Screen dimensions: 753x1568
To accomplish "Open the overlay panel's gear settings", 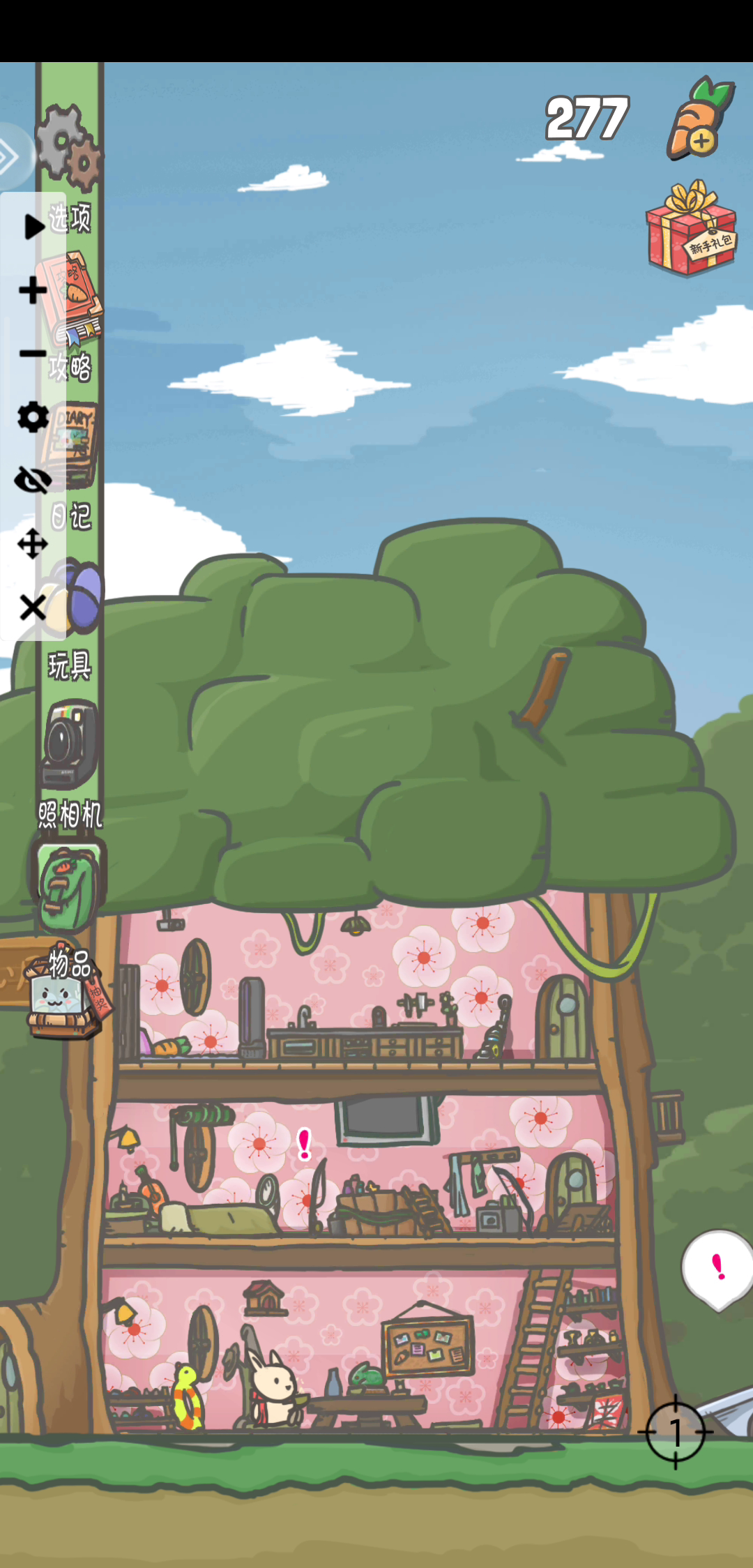I will [33, 417].
